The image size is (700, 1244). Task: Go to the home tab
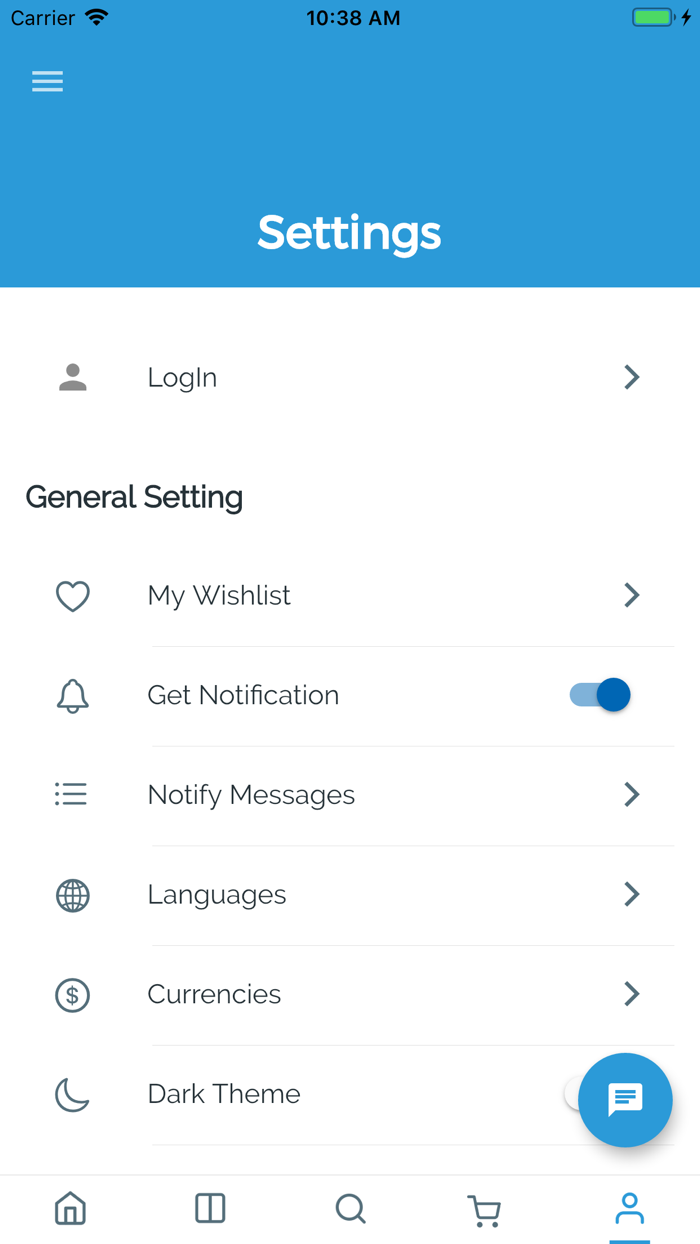coord(70,1209)
